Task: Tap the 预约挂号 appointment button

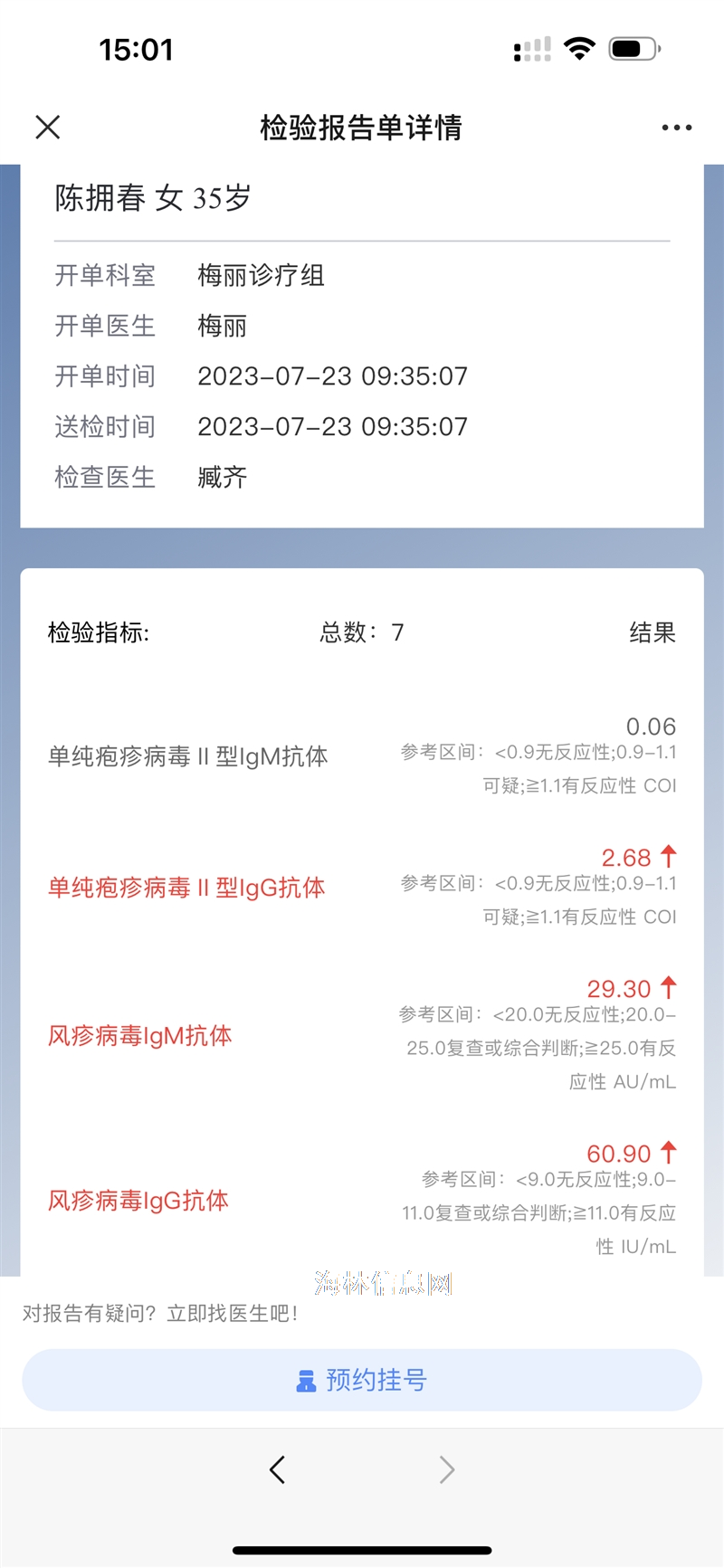Action: (362, 1380)
